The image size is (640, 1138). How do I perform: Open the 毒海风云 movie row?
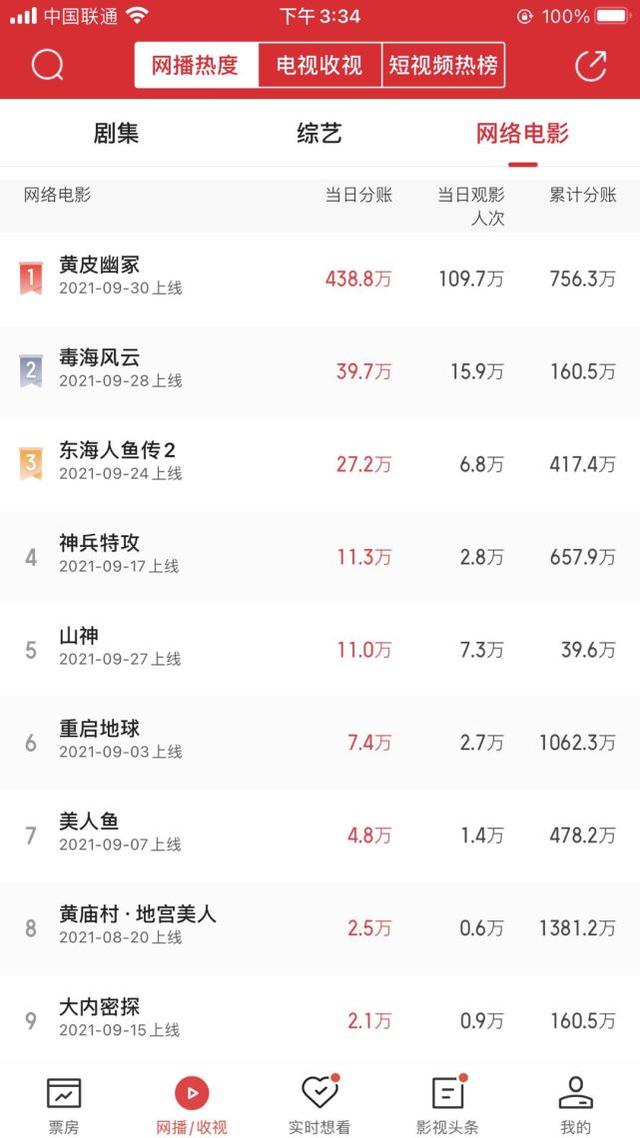pos(320,372)
